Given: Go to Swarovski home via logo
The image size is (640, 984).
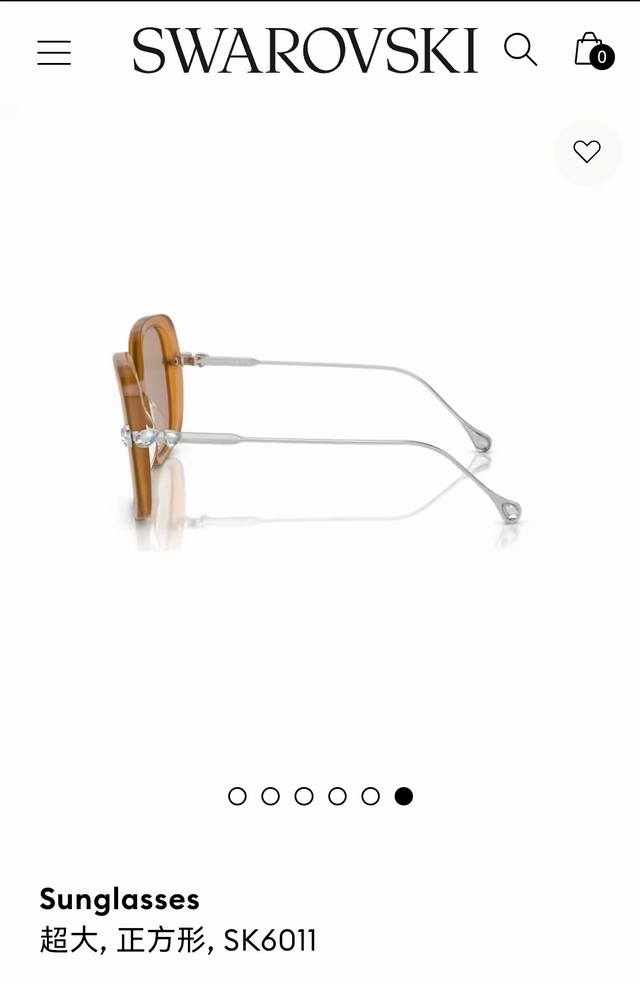Looking at the screenshot, I should 305,50.
